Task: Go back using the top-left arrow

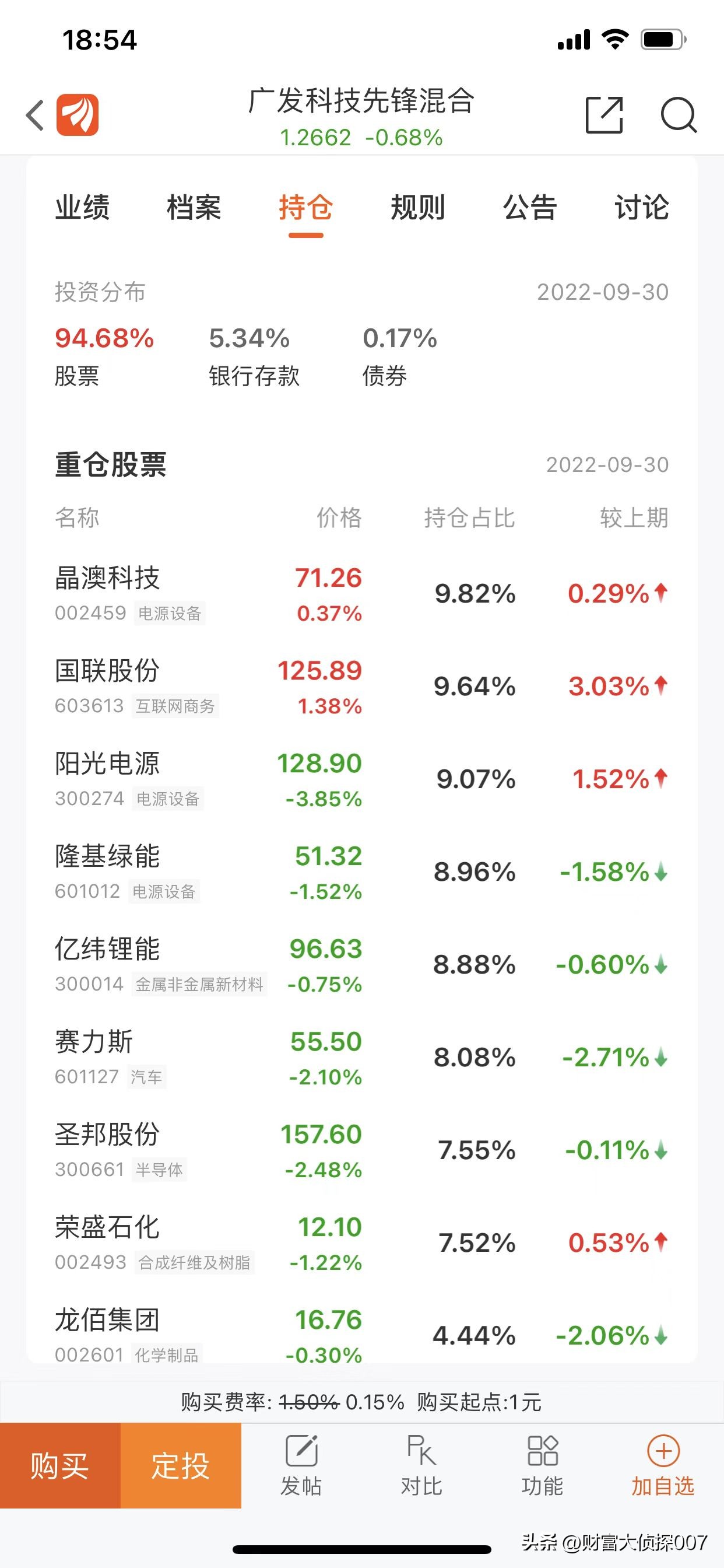Action: tap(36, 115)
